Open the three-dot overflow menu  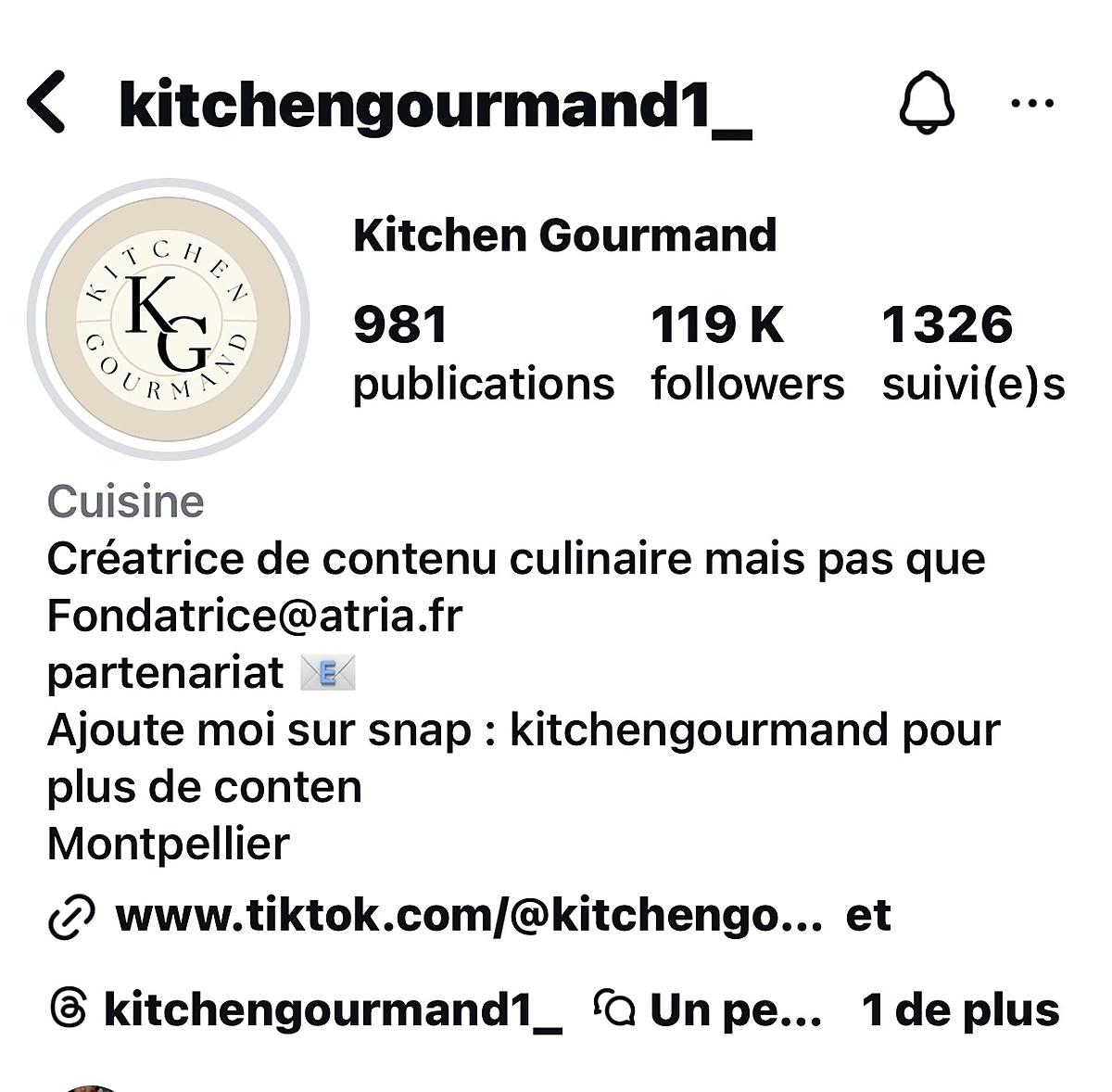1031,103
